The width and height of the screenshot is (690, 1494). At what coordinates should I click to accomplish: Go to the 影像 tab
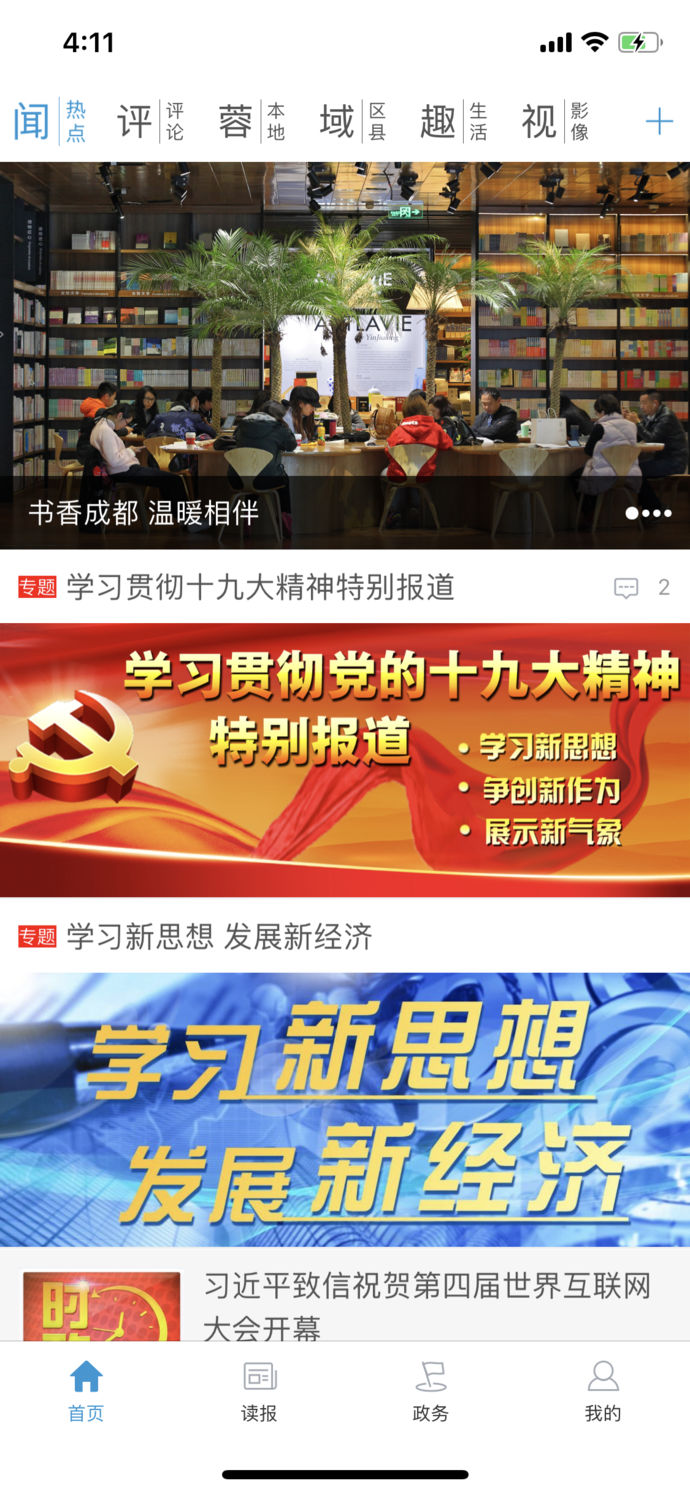point(555,122)
